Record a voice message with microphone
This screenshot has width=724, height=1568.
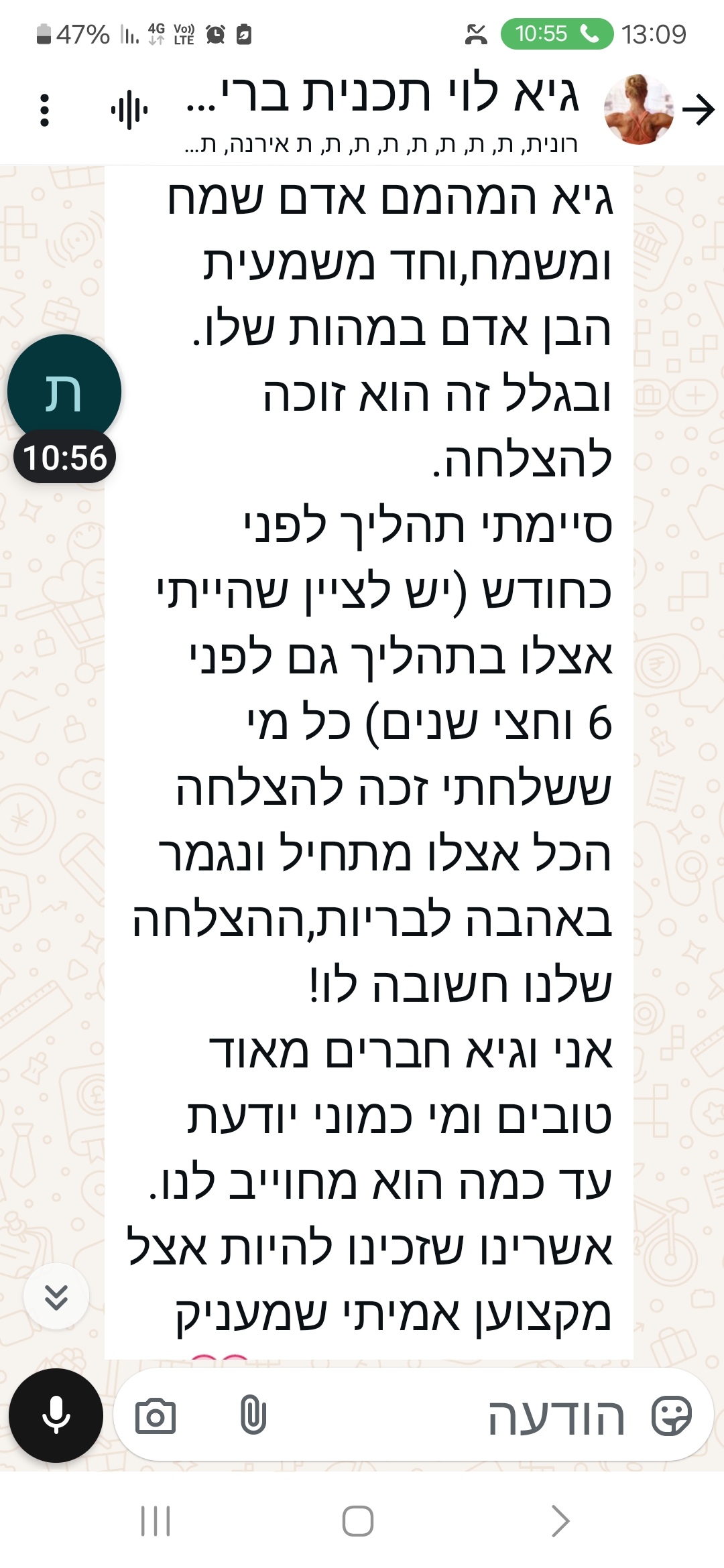point(56,1415)
